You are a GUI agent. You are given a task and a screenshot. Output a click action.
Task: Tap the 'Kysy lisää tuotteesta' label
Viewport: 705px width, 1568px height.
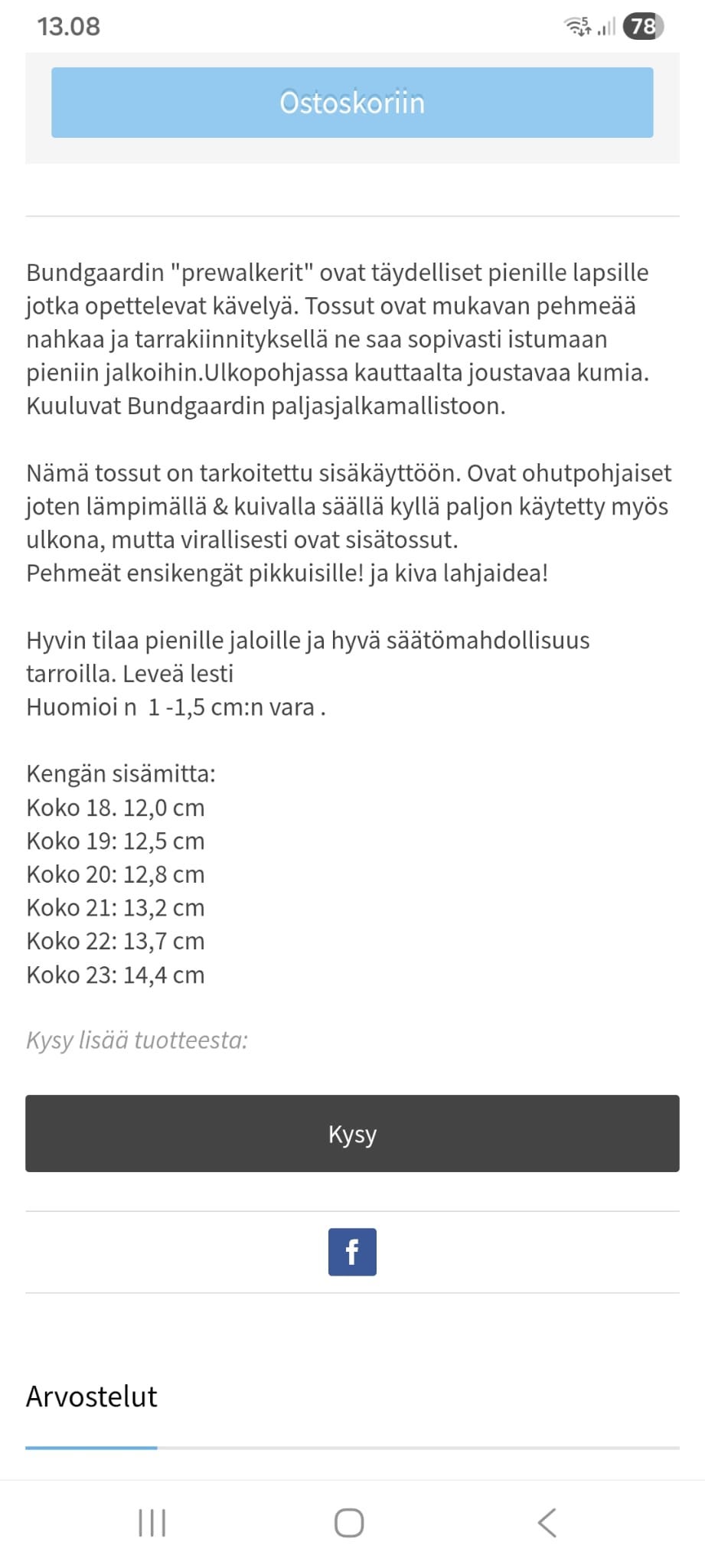tap(138, 1040)
